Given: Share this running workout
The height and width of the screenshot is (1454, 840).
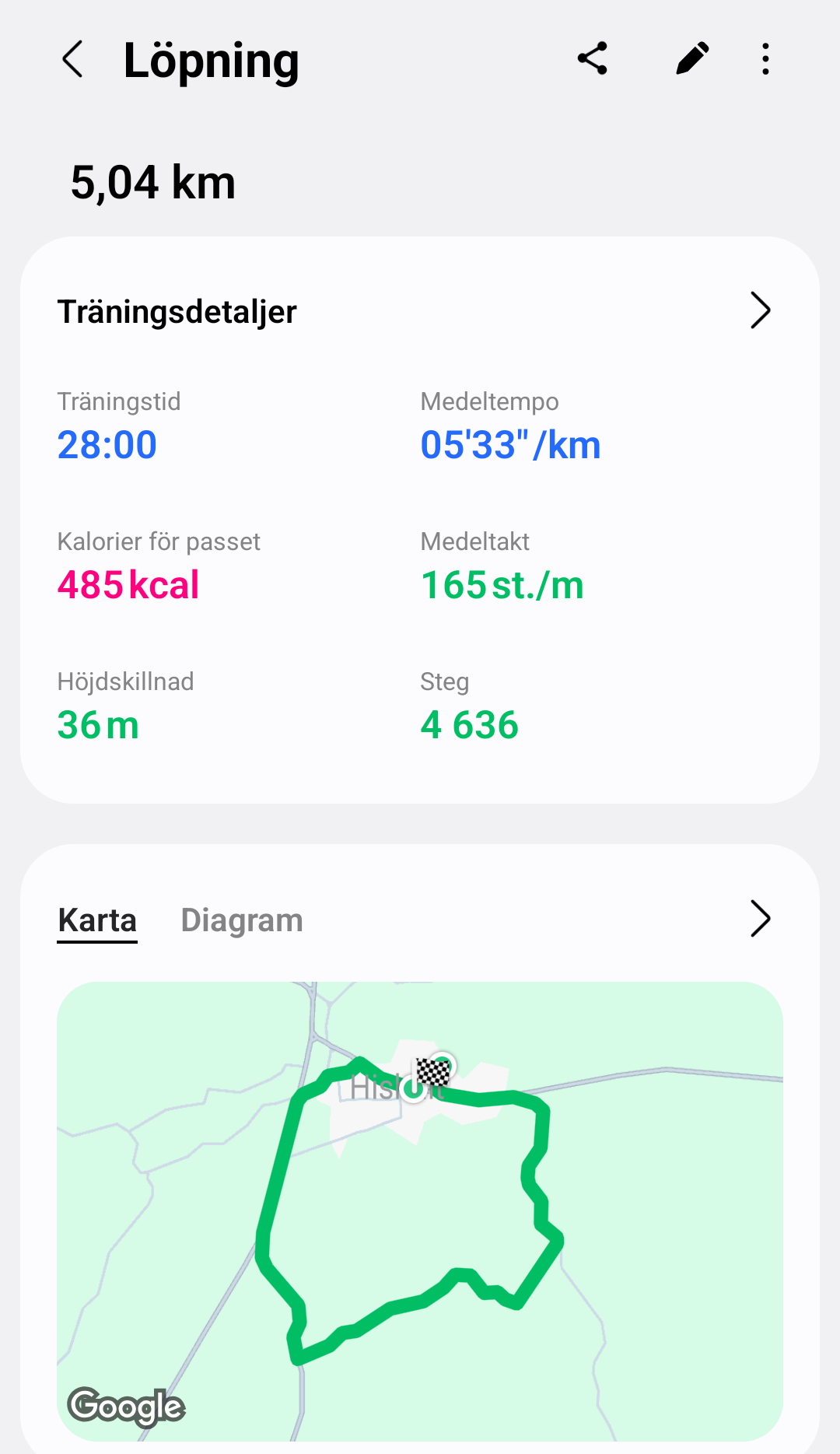Looking at the screenshot, I should point(593,59).
